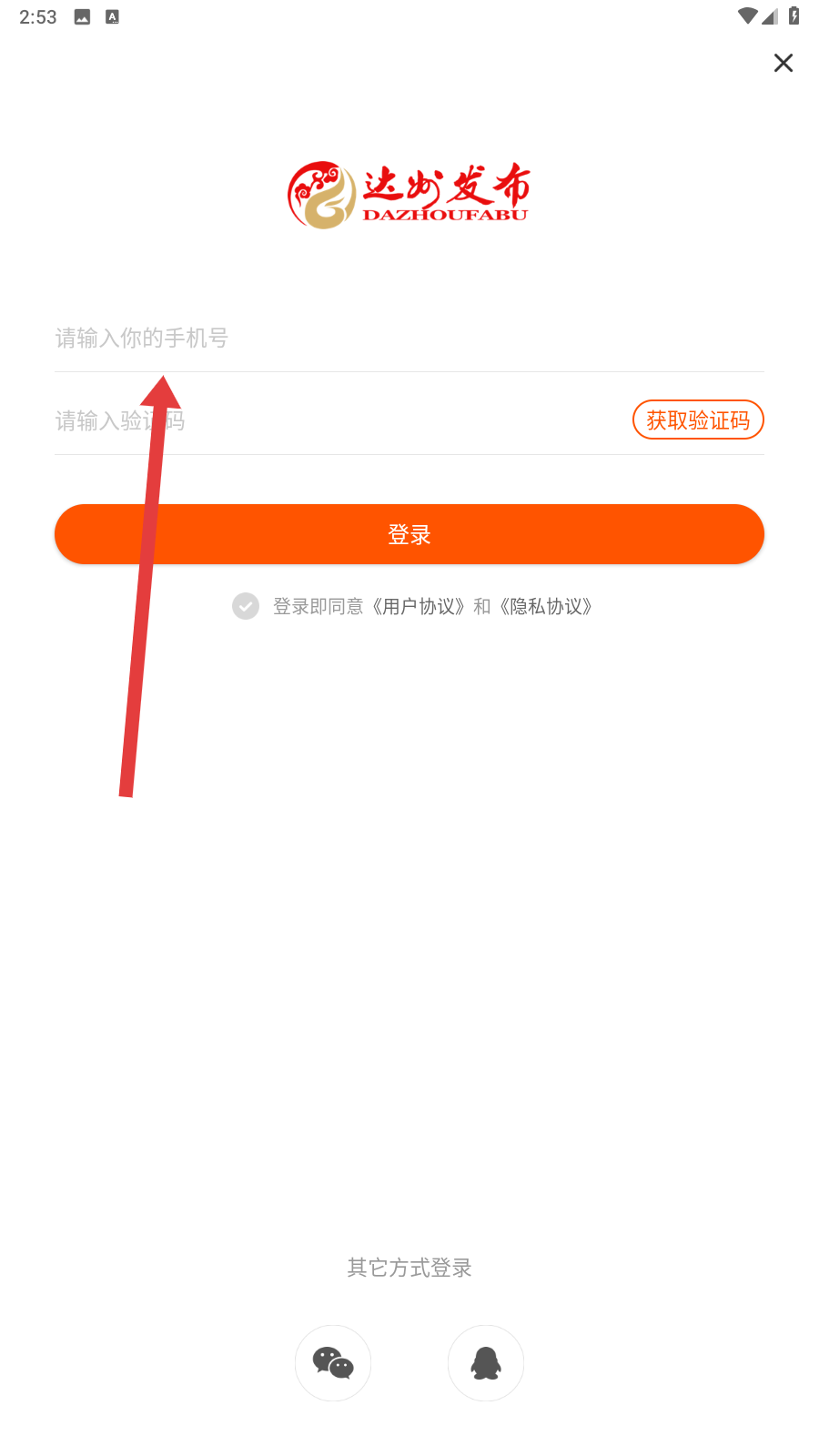Open the 《用户协议》 link
Viewport: 819px width, 1456px height.
pyautogui.click(x=419, y=607)
